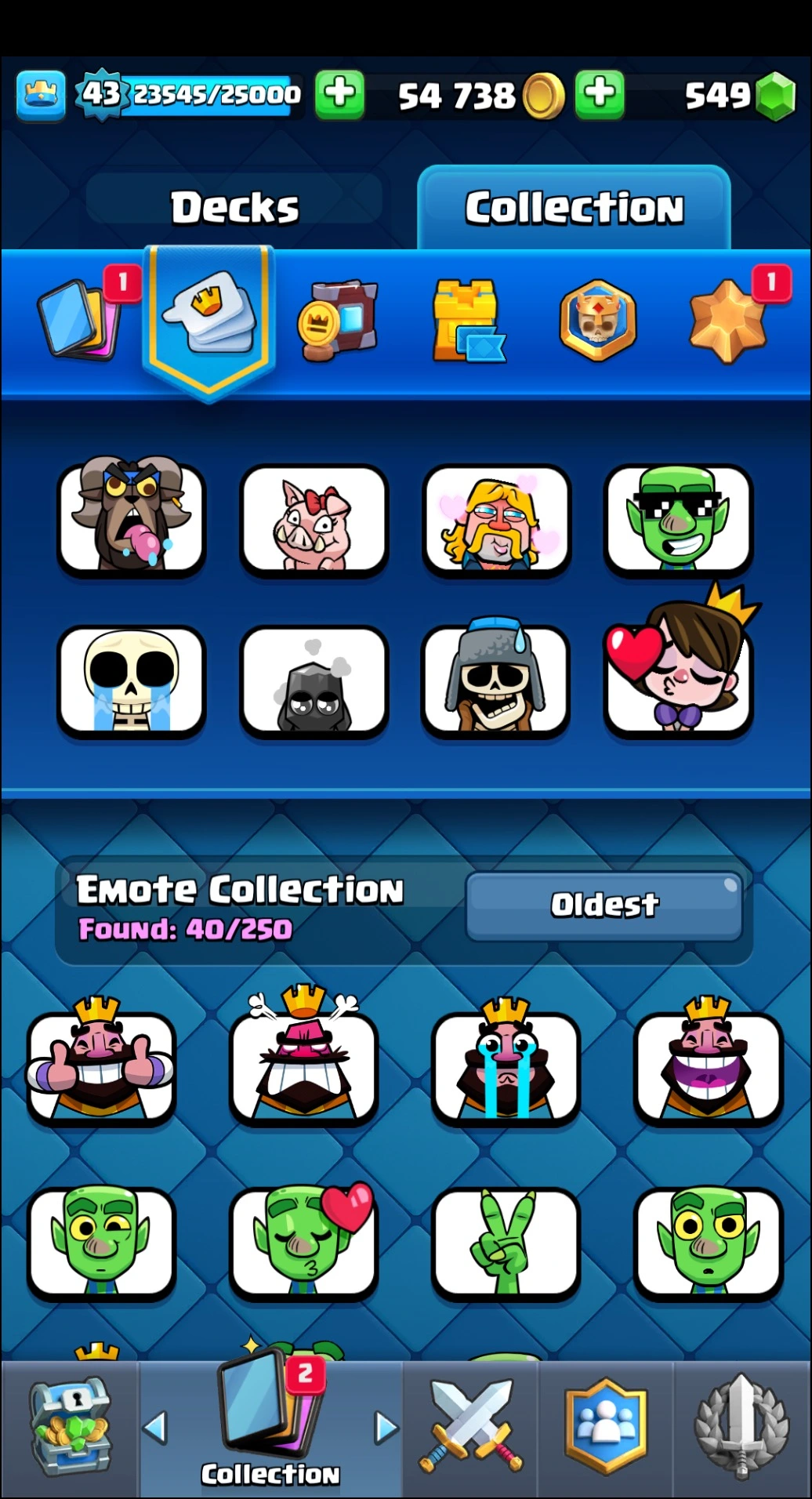Change emote sorting from Oldest
Screen dimensions: 812x1499
[x=604, y=906]
